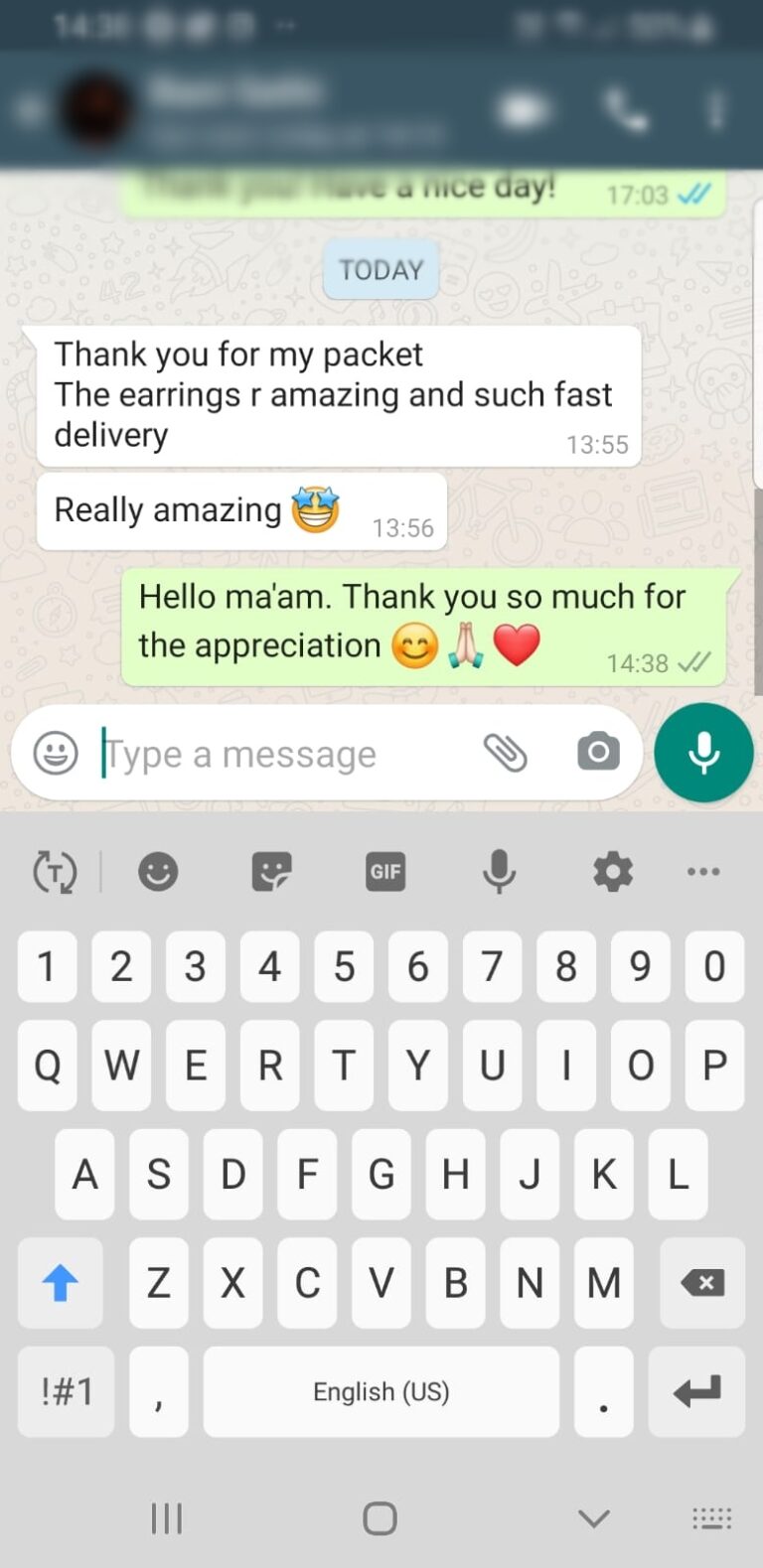The height and width of the screenshot is (1568, 763).
Task: Tap the backspace key
Action: (x=702, y=1283)
